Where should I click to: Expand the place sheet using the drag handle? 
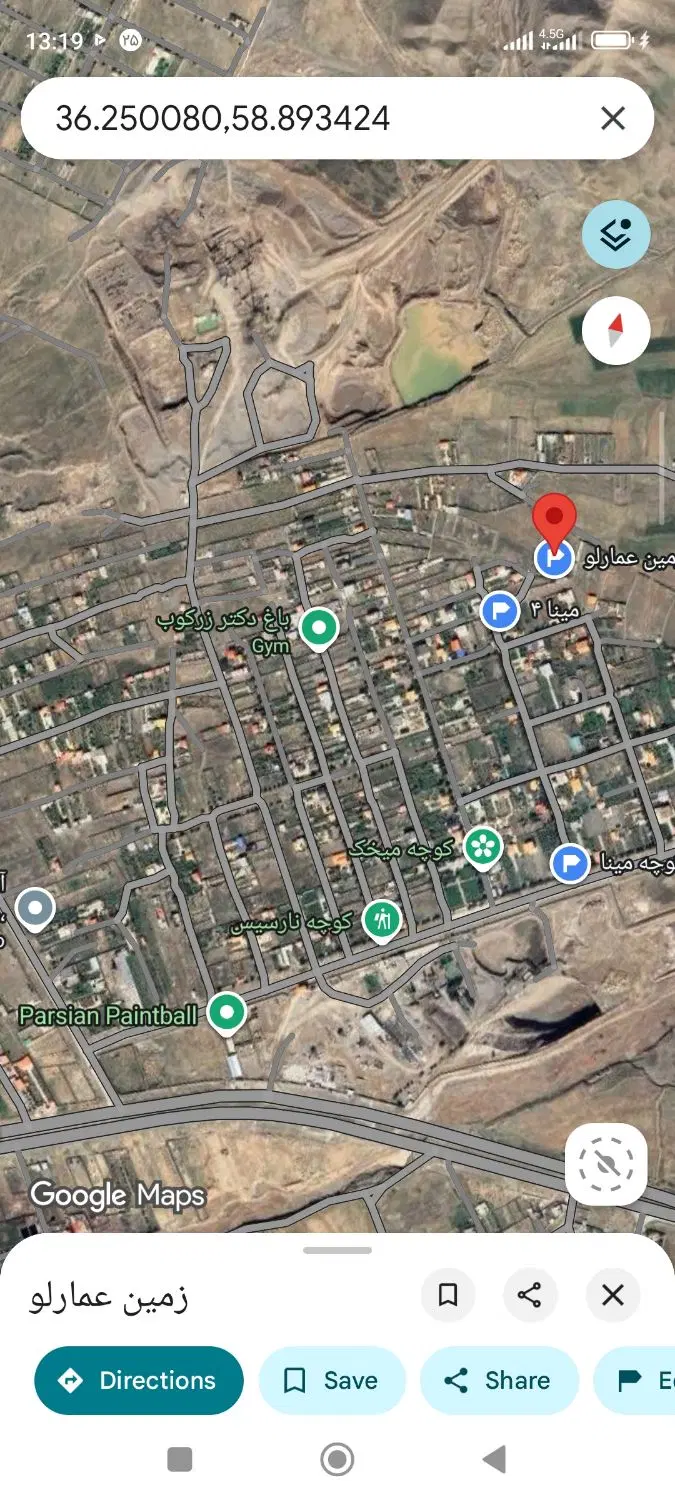click(337, 1250)
